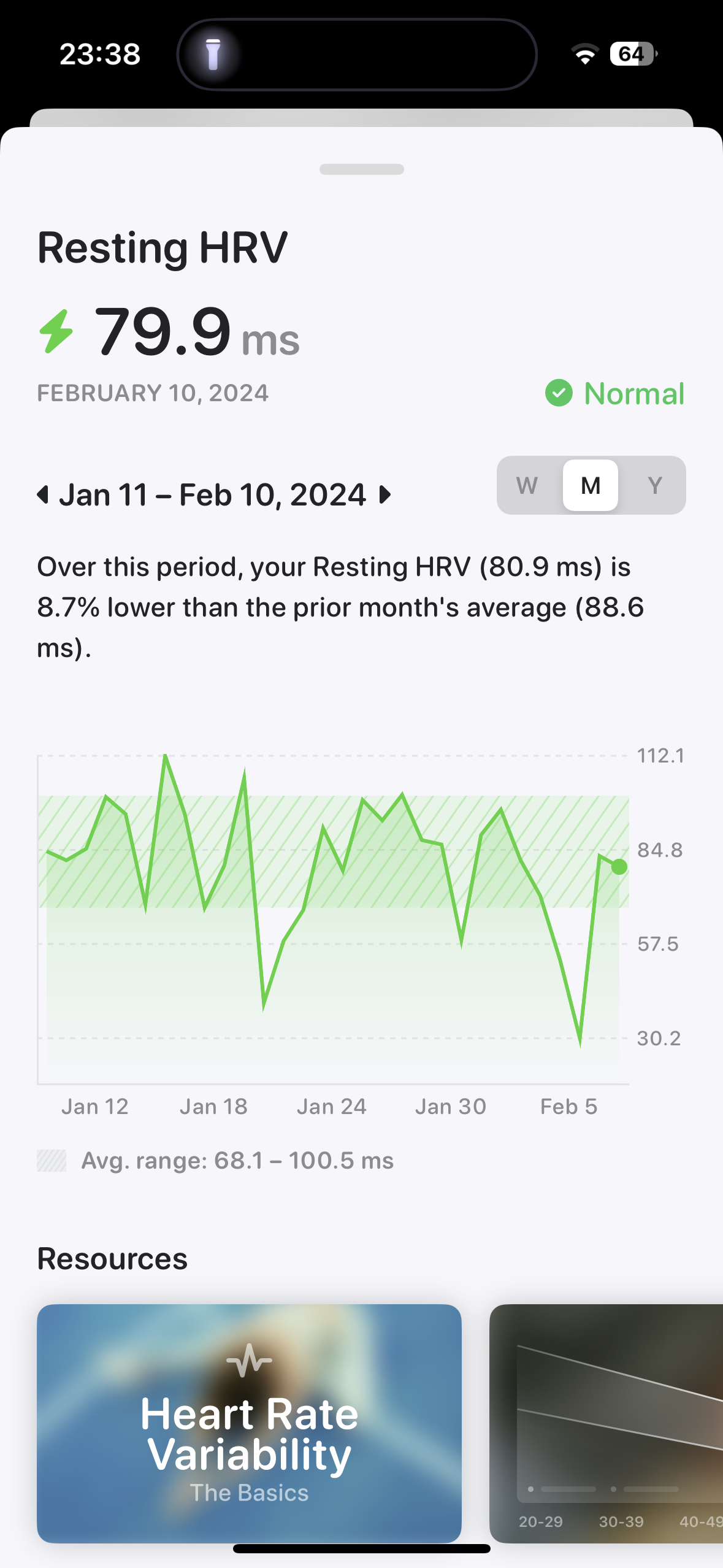Image resolution: width=723 pixels, height=1568 pixels.
Task: Tap the sheet grabber handle
Action: (x=361, y=169)
